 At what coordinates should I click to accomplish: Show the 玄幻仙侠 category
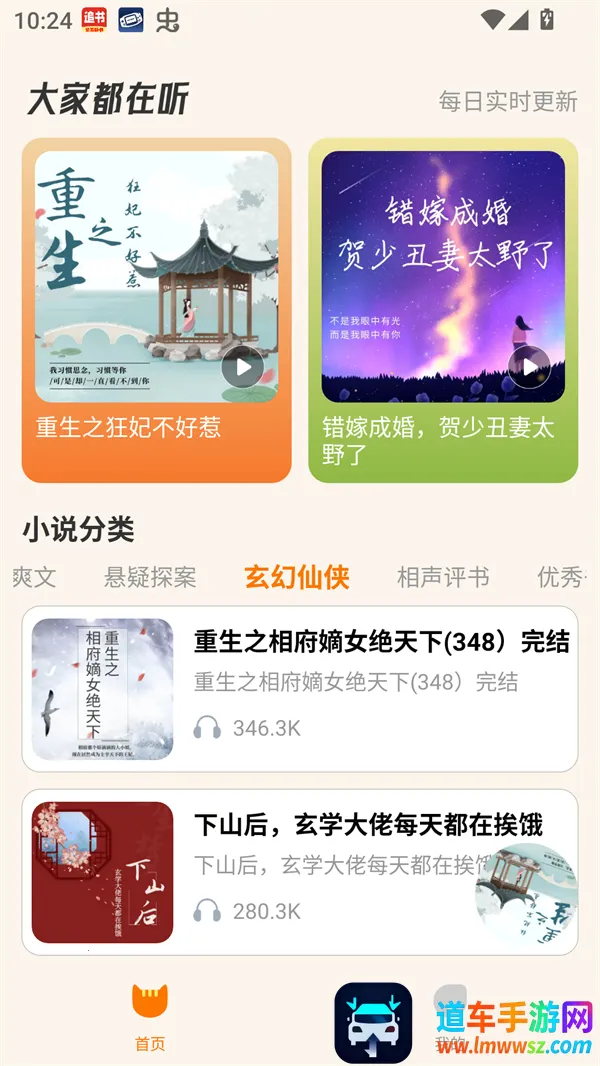pos(297,577)
